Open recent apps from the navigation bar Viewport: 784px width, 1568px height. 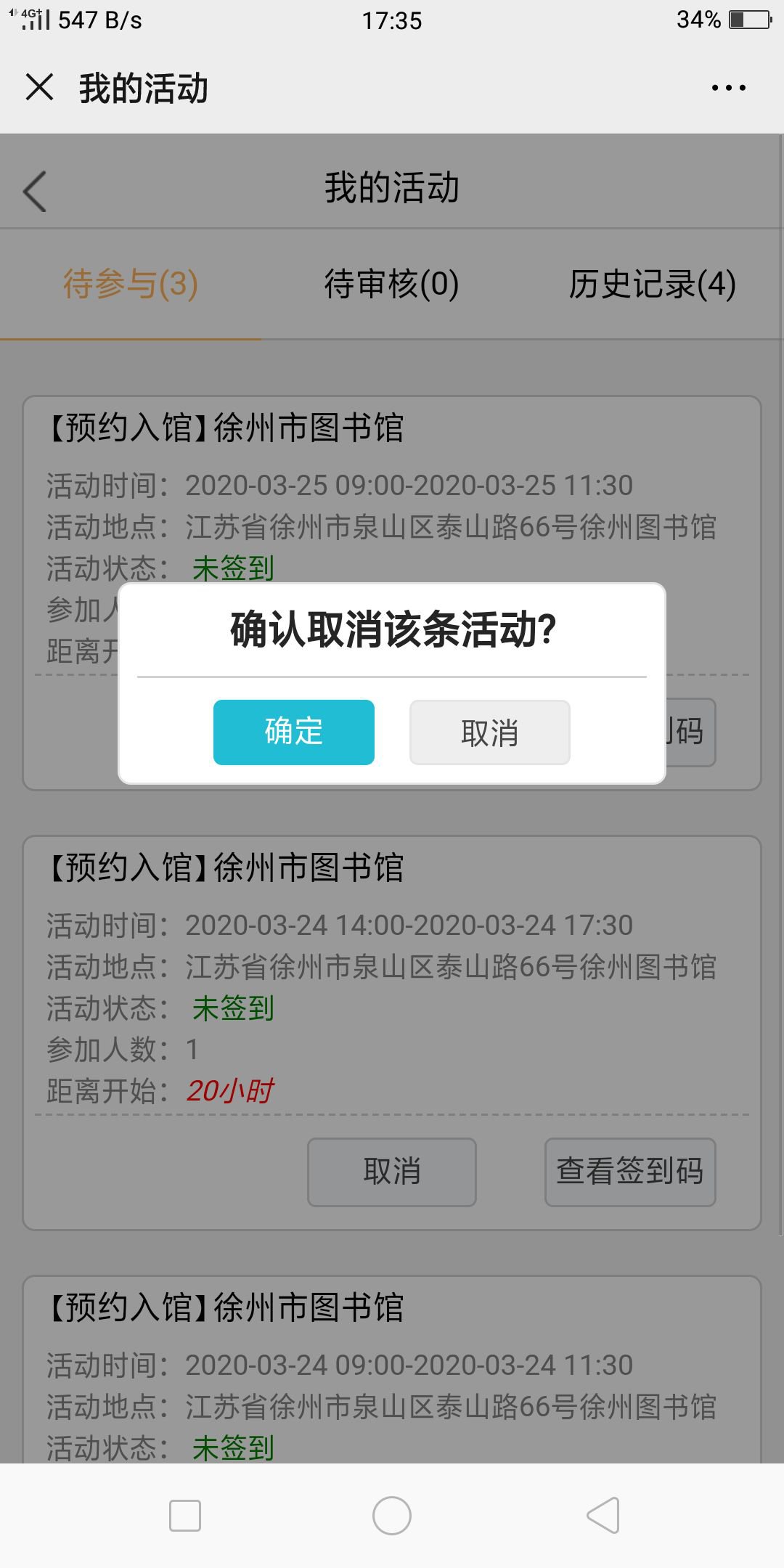(x=185, y=1516)
